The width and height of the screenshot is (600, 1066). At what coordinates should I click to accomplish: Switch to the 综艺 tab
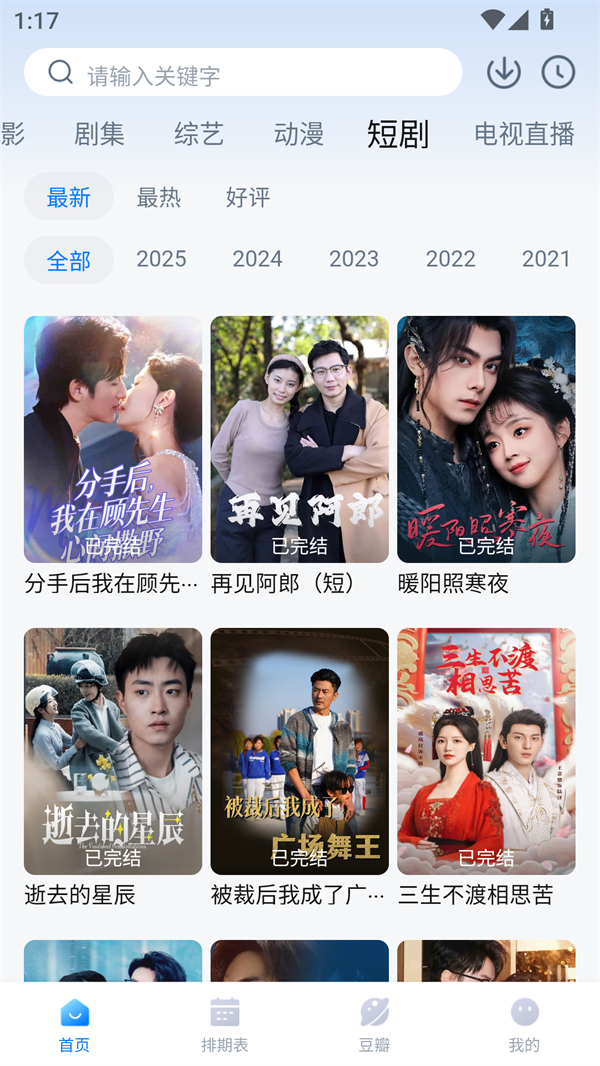[199, 134]
